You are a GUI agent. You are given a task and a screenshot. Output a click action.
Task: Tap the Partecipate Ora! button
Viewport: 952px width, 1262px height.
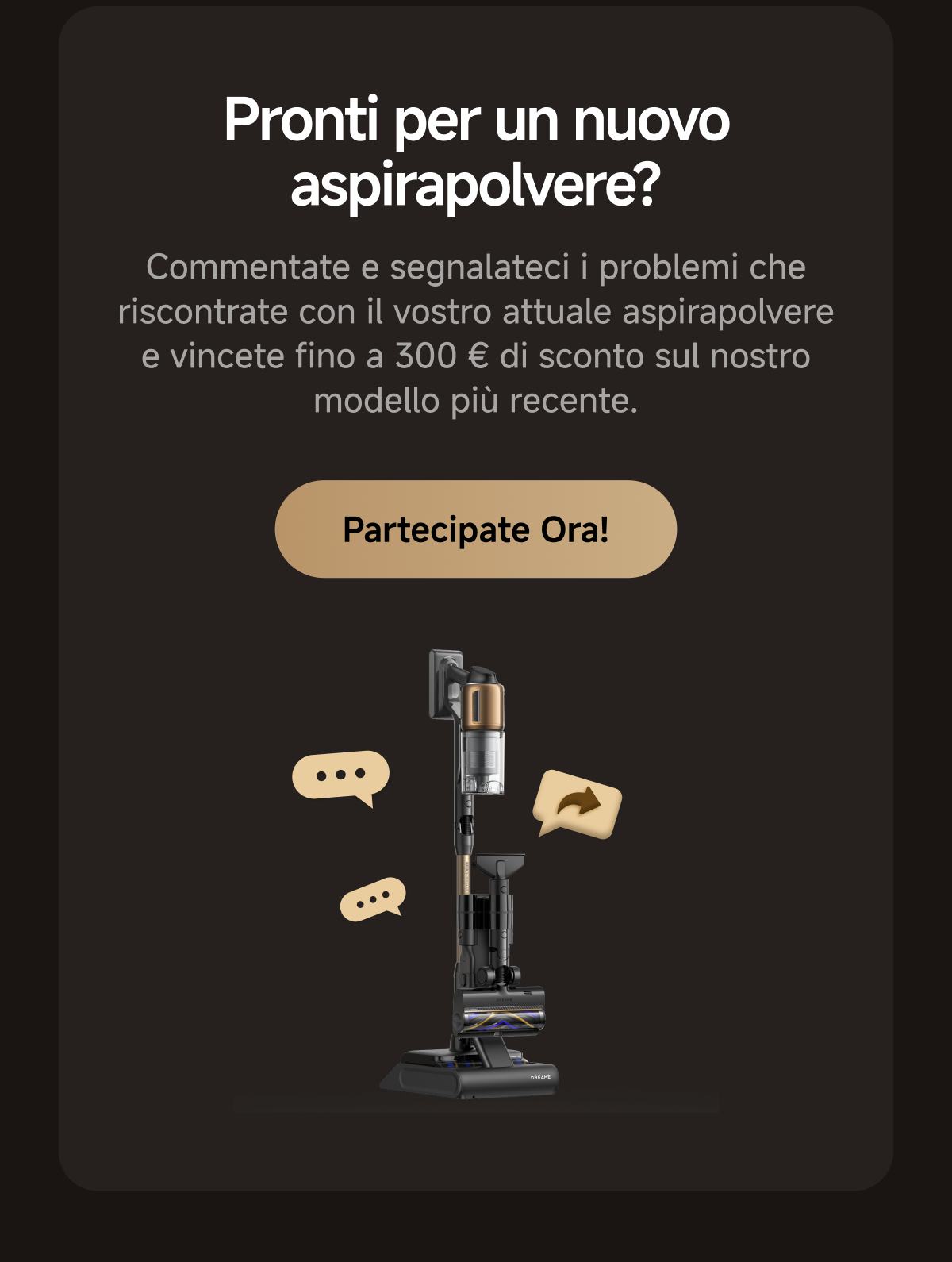(476, 529)
